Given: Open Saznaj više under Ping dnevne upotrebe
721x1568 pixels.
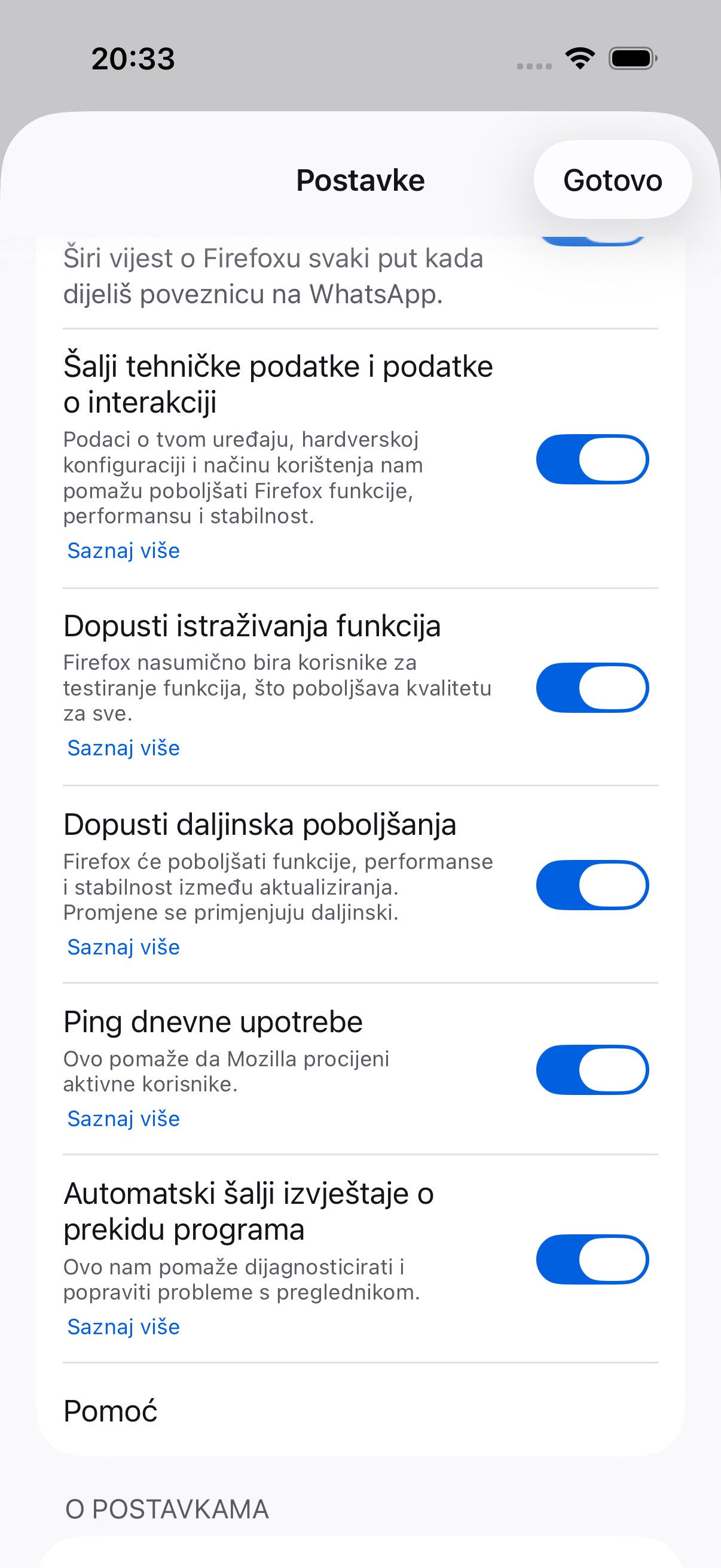Looking at the screenshot, I should [124, 1118].
